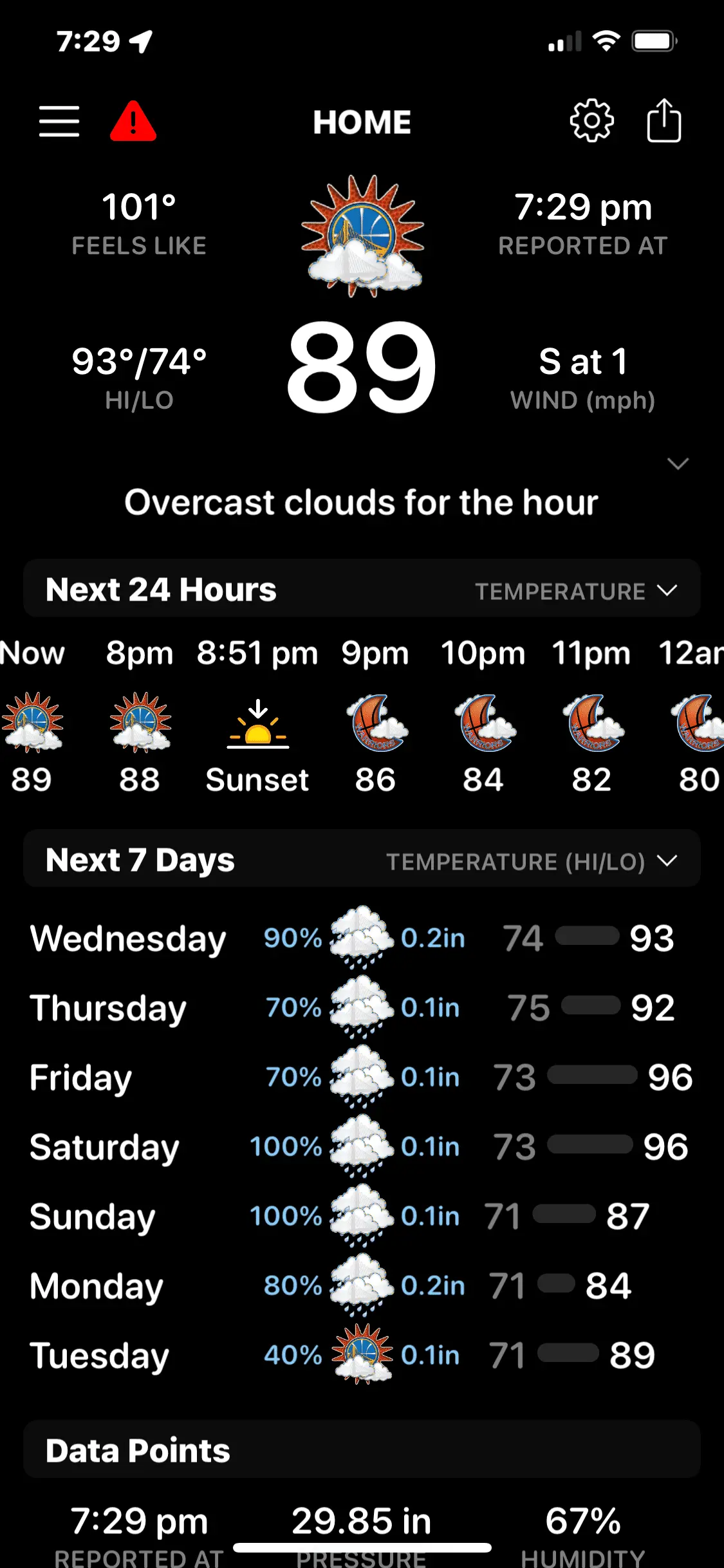Open Thursday's forecast details
The image size is (724, 1568).
[362, 1007]
